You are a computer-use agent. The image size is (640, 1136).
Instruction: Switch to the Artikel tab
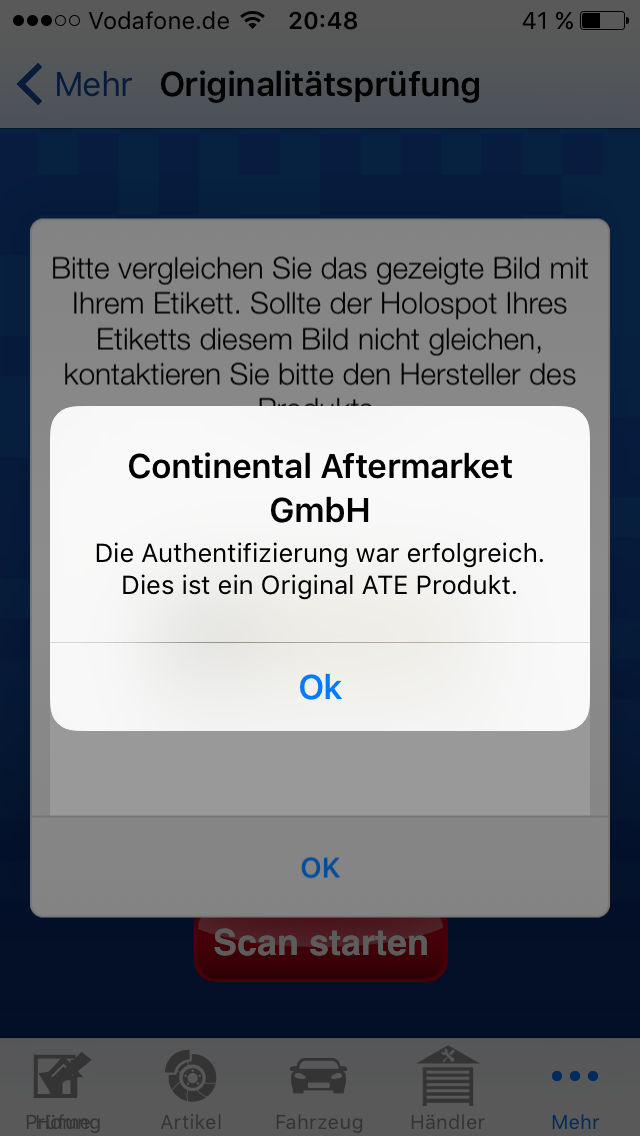(191, 1088)
